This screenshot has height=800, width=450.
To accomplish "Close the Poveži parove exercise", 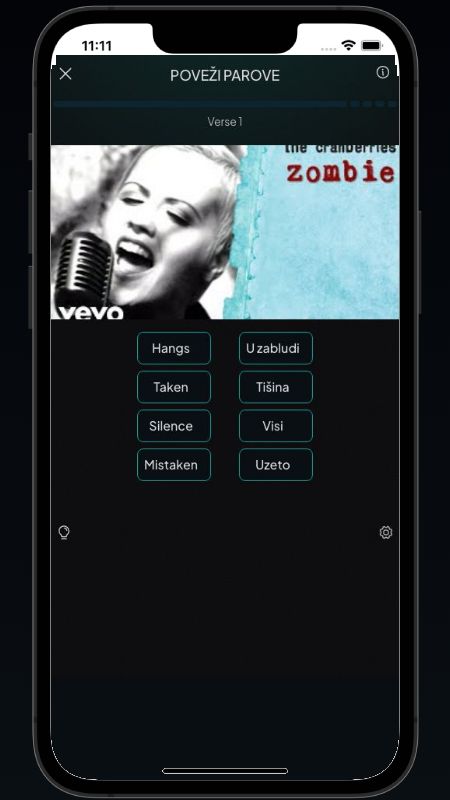I will point(65,74).
